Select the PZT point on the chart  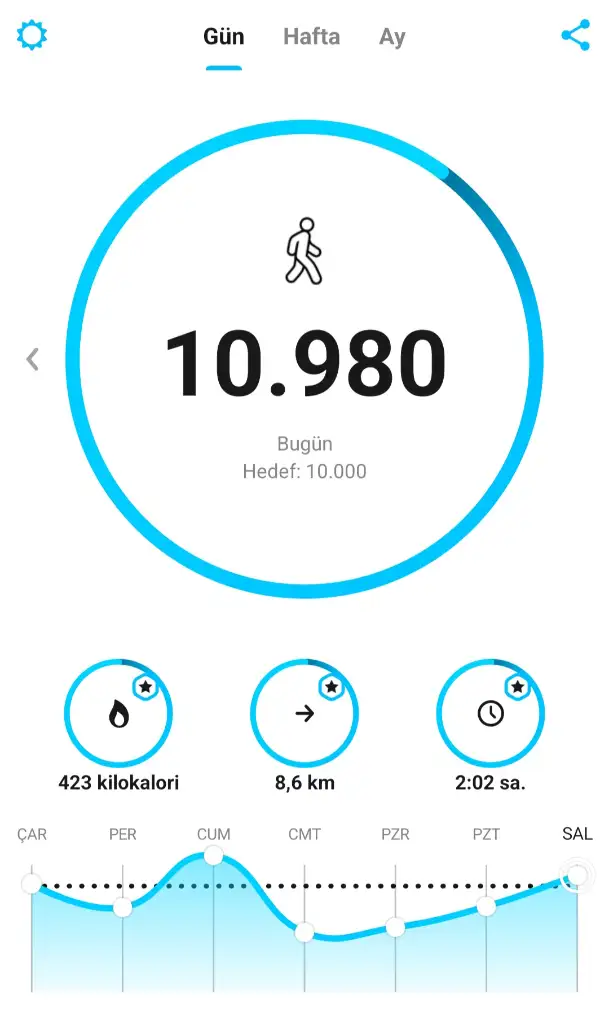click(x=486, y=907)
